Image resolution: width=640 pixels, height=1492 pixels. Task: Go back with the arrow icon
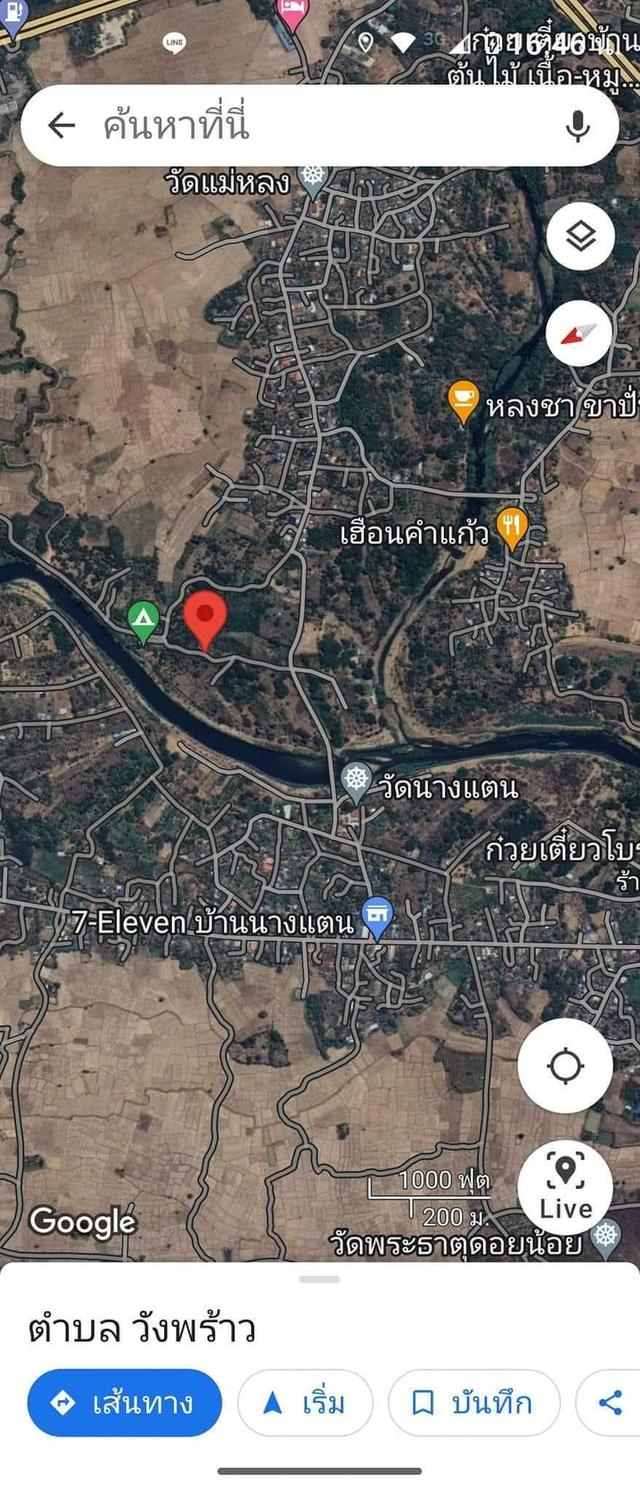click(62, 125)
